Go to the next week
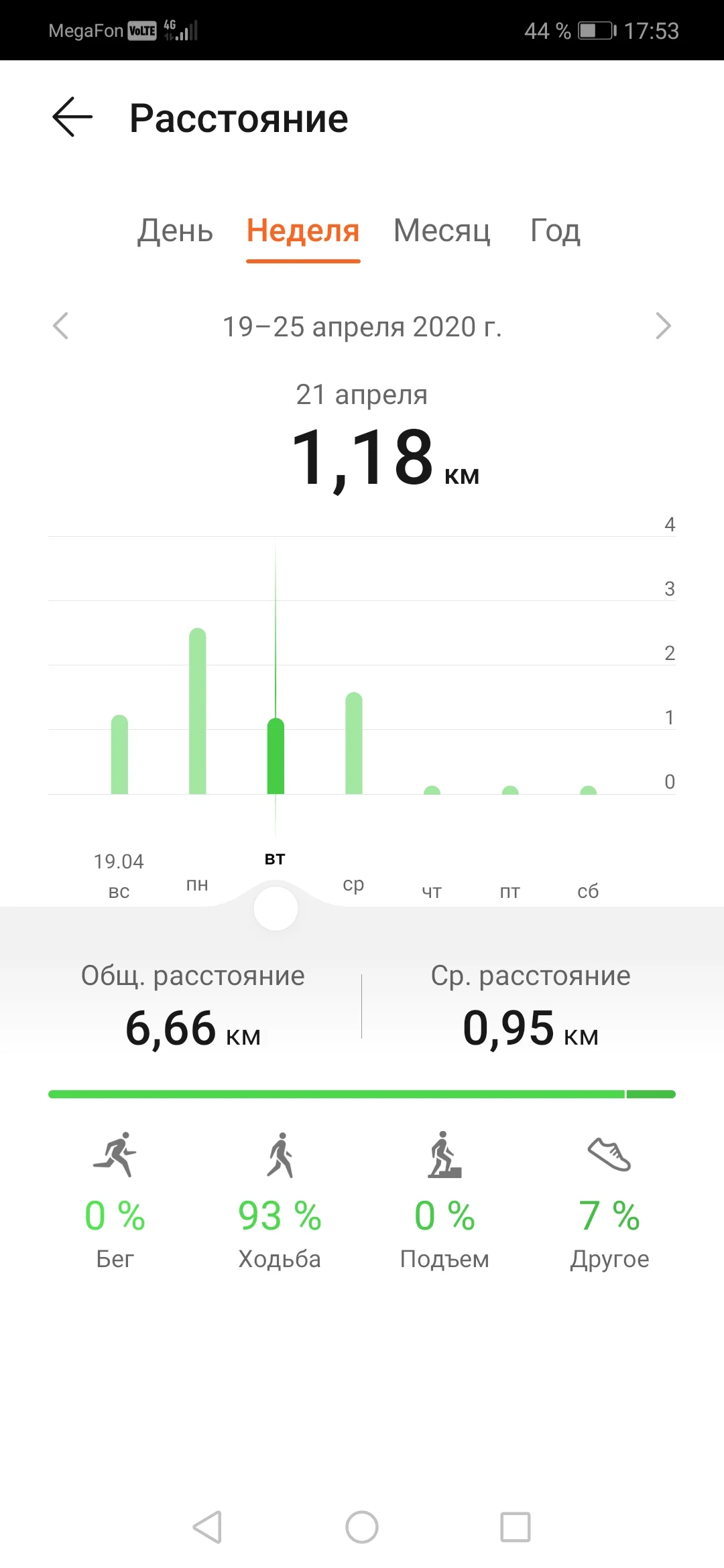Screen dimensions: 724x1568 pos(662,326)
